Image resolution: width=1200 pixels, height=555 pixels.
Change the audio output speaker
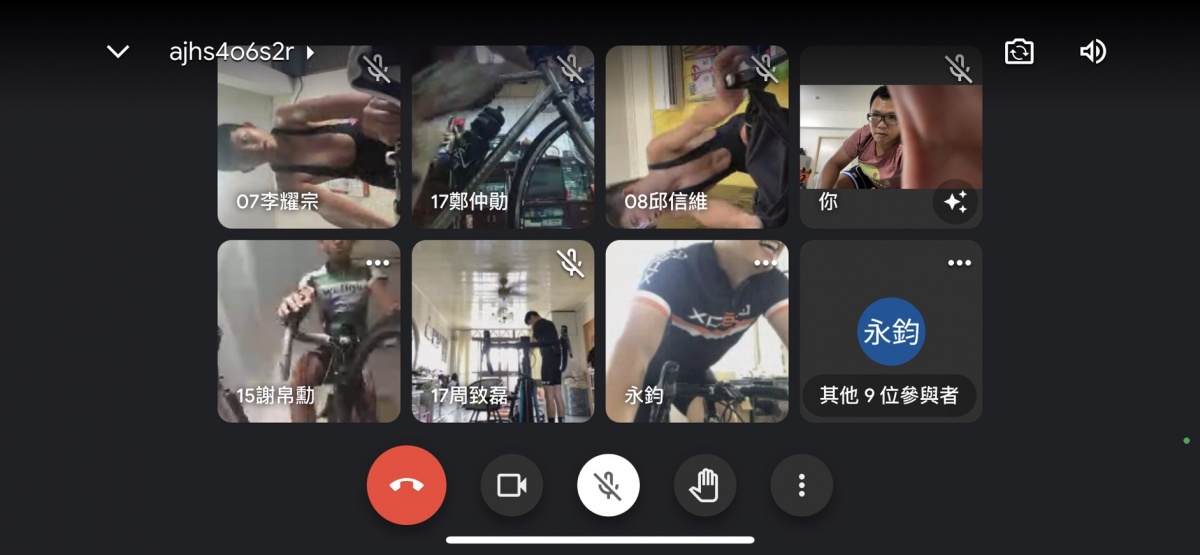tap(1093, 52)
